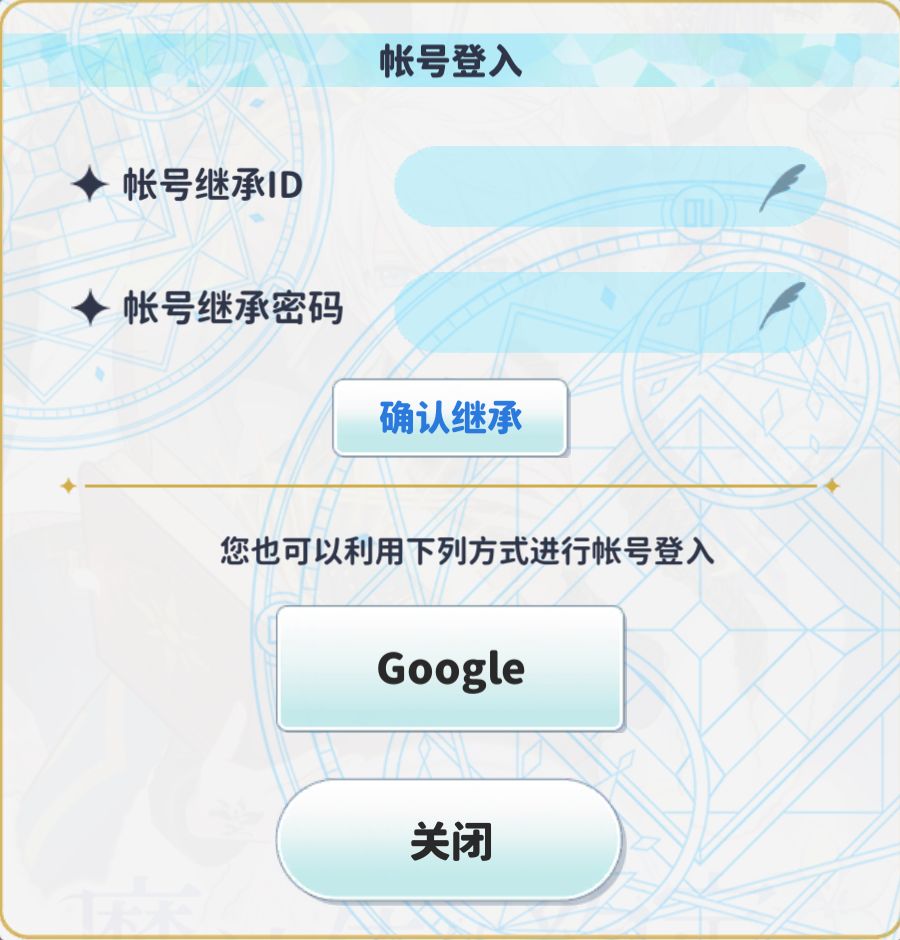Close the dialog with the 关闭 button
Screen dimensions: 900x940
click(x=450, y=843)
